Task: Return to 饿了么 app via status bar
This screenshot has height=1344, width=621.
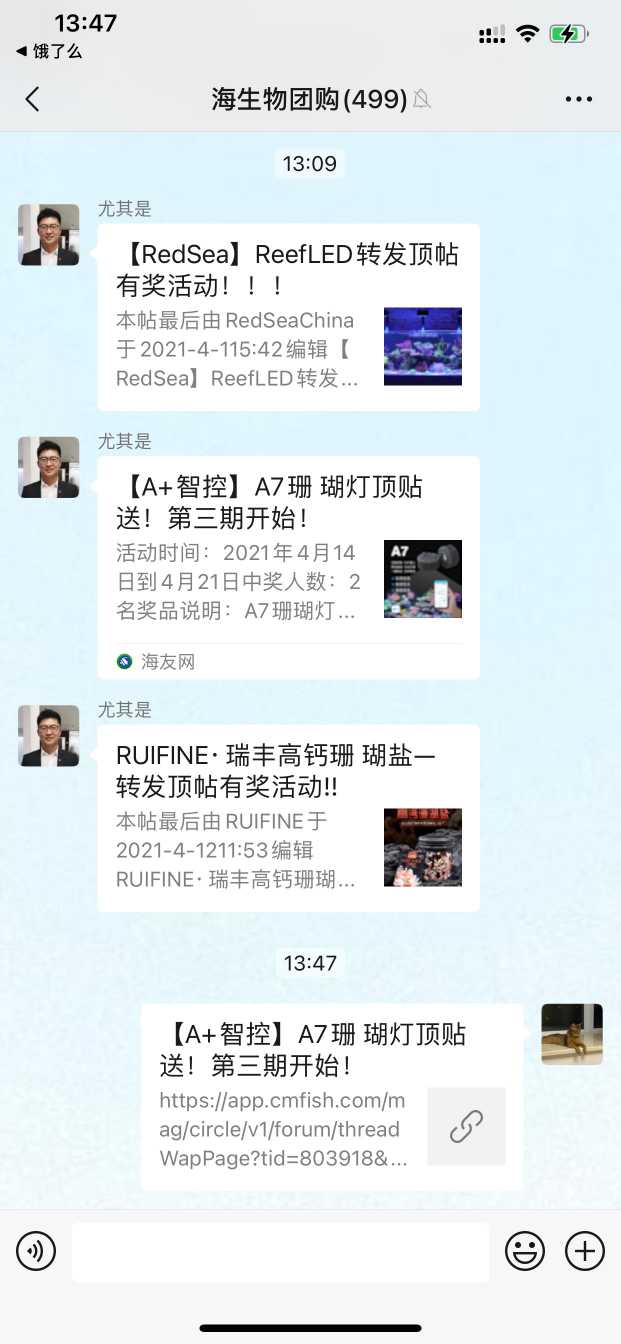Action: pyautogui.click(x=50, y=51)
